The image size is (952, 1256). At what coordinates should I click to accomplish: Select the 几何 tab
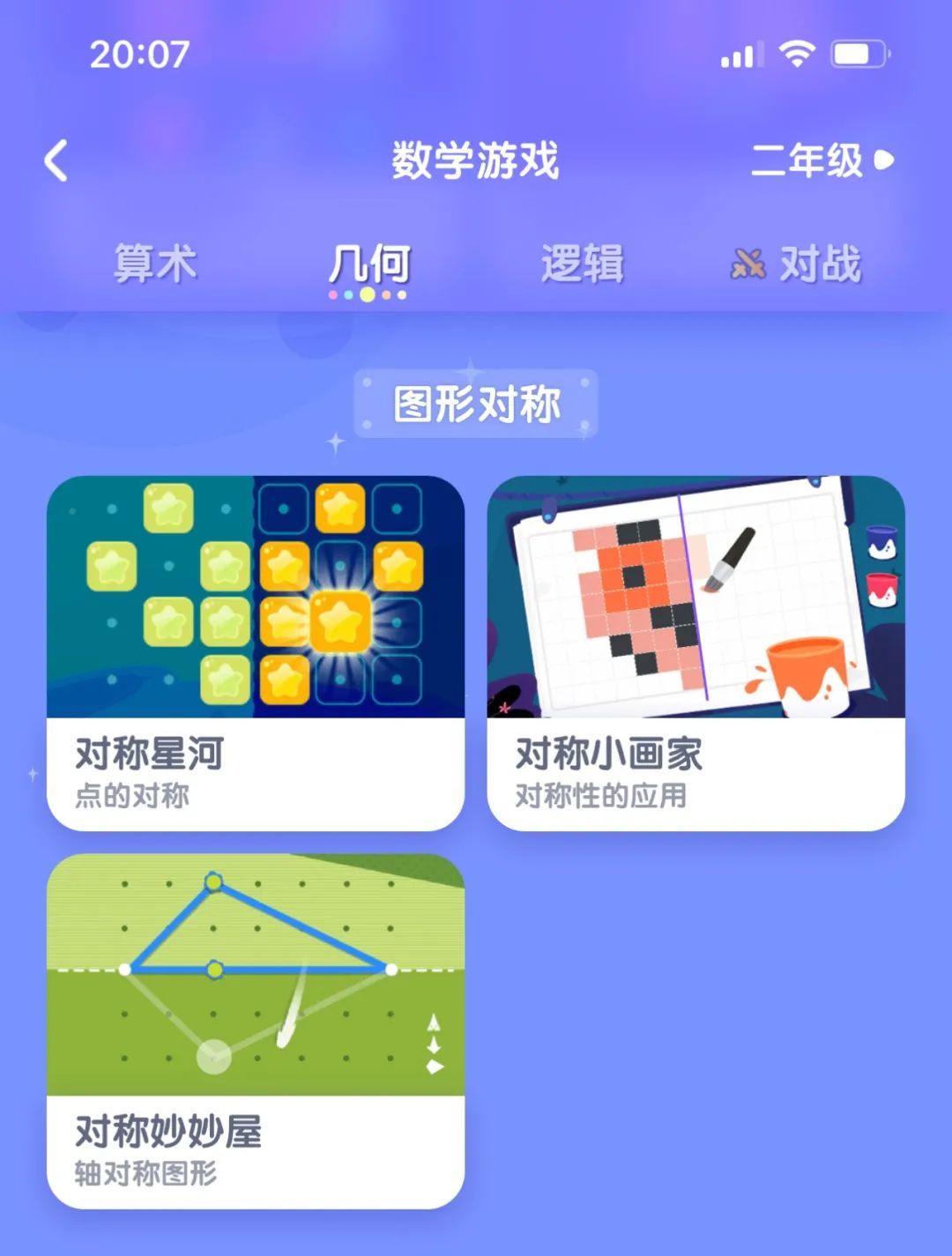[369, 264]
